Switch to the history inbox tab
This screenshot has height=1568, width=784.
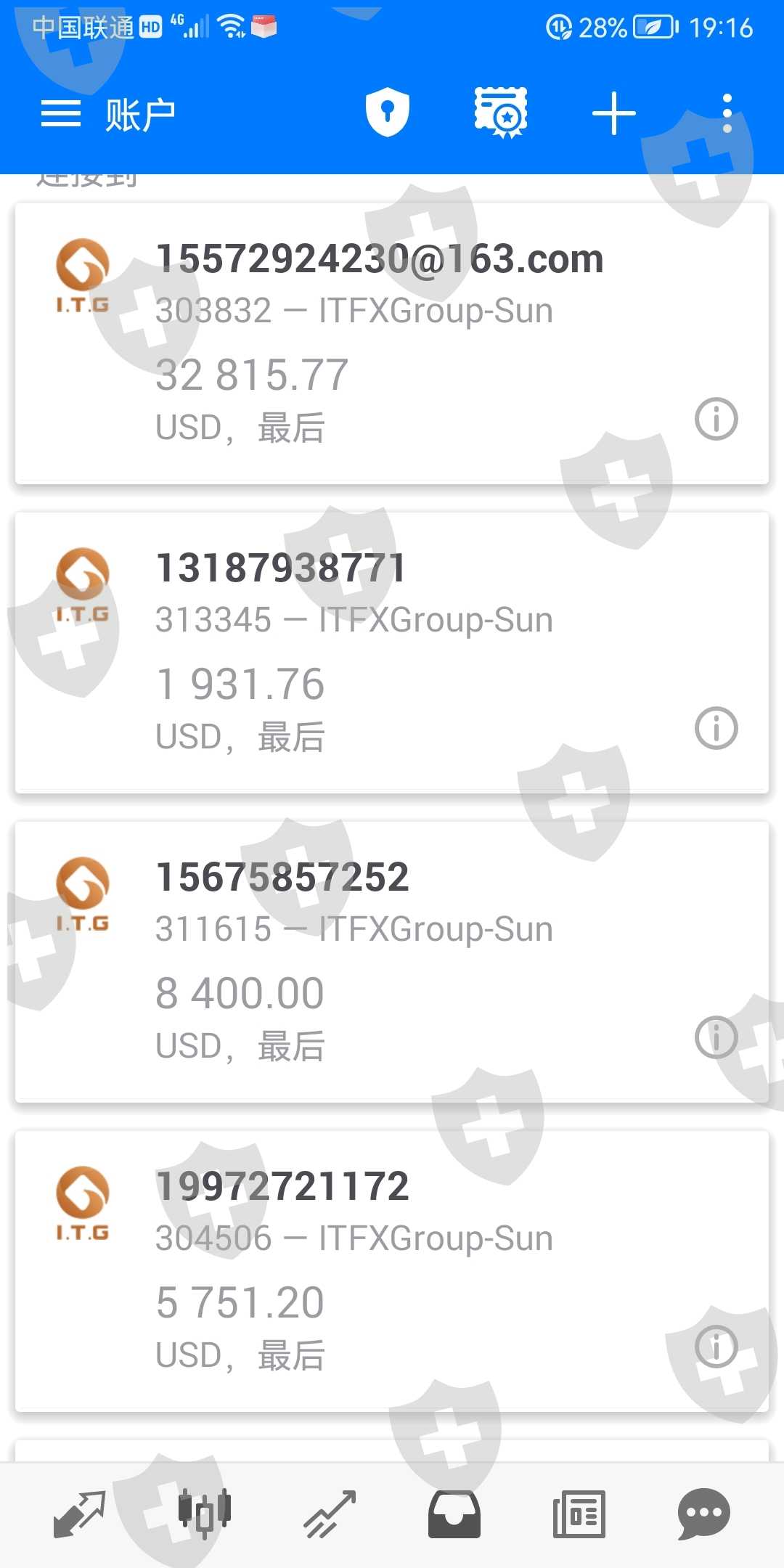454,1514
